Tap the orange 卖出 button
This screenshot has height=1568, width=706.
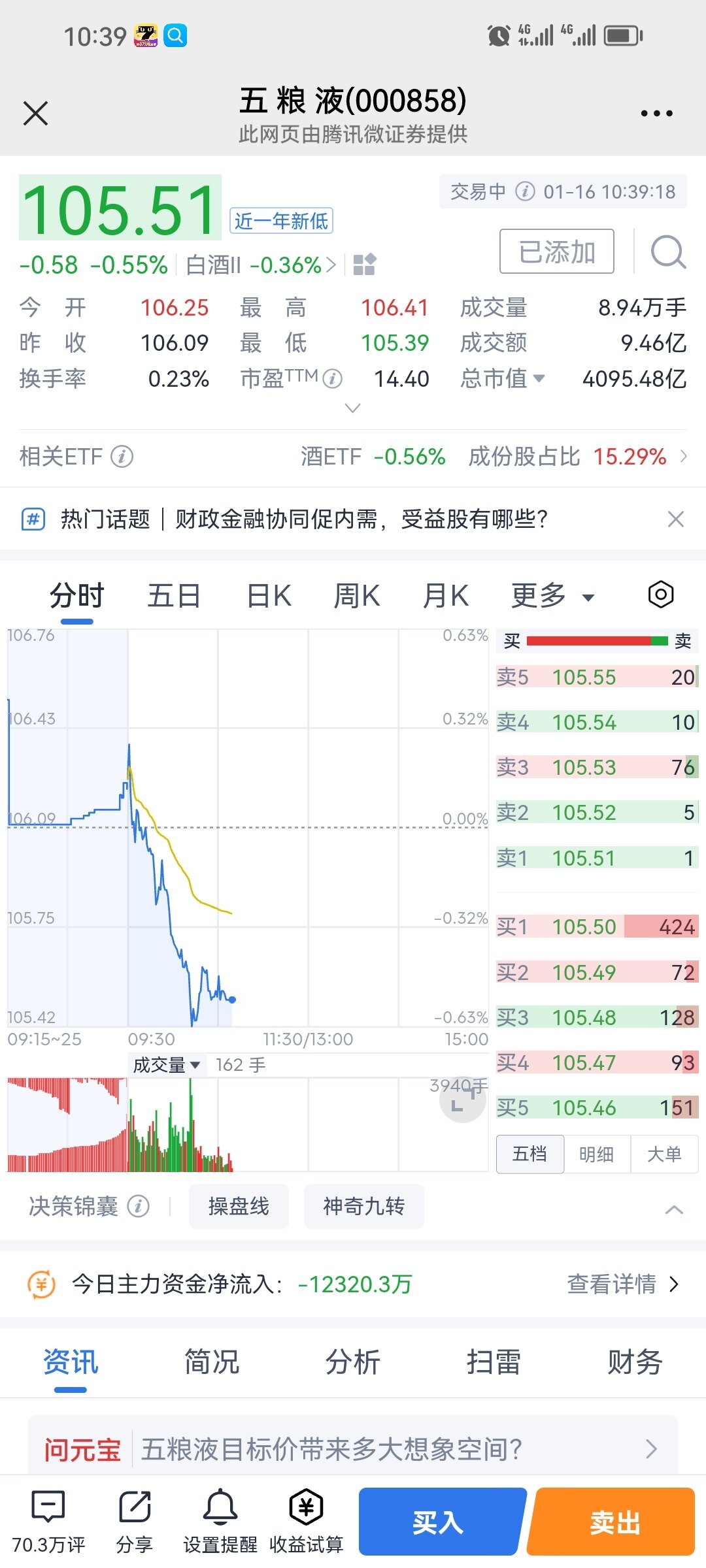[614, 1522]
